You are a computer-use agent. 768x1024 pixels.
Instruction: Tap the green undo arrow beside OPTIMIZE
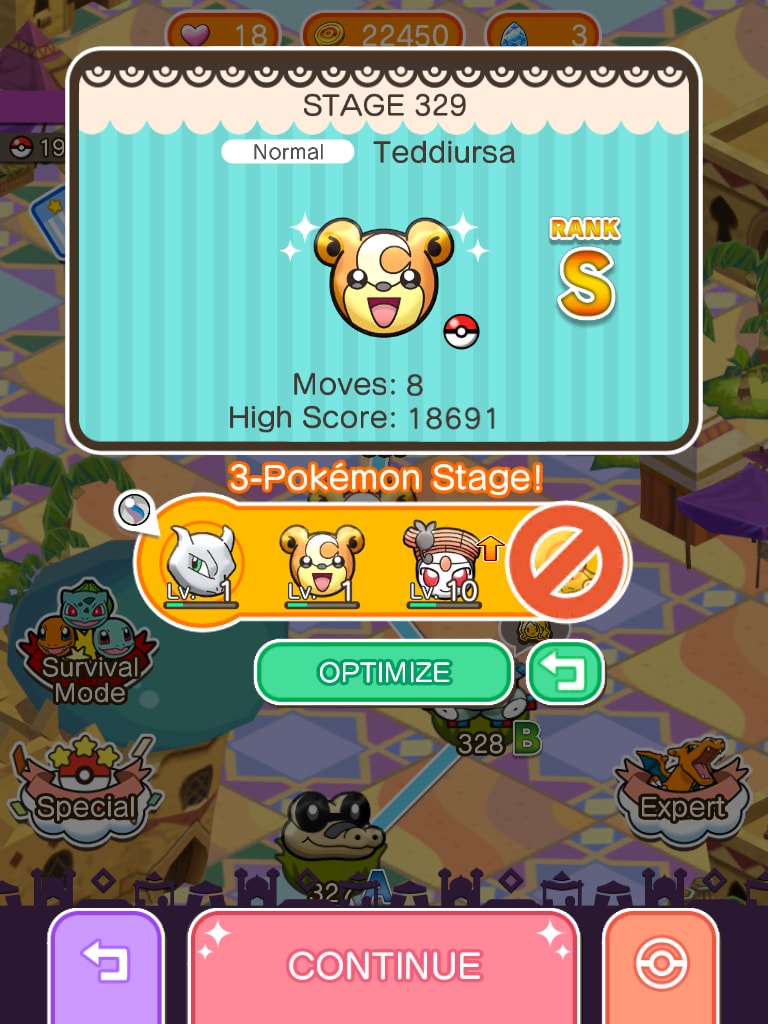[x=566, y=672]
